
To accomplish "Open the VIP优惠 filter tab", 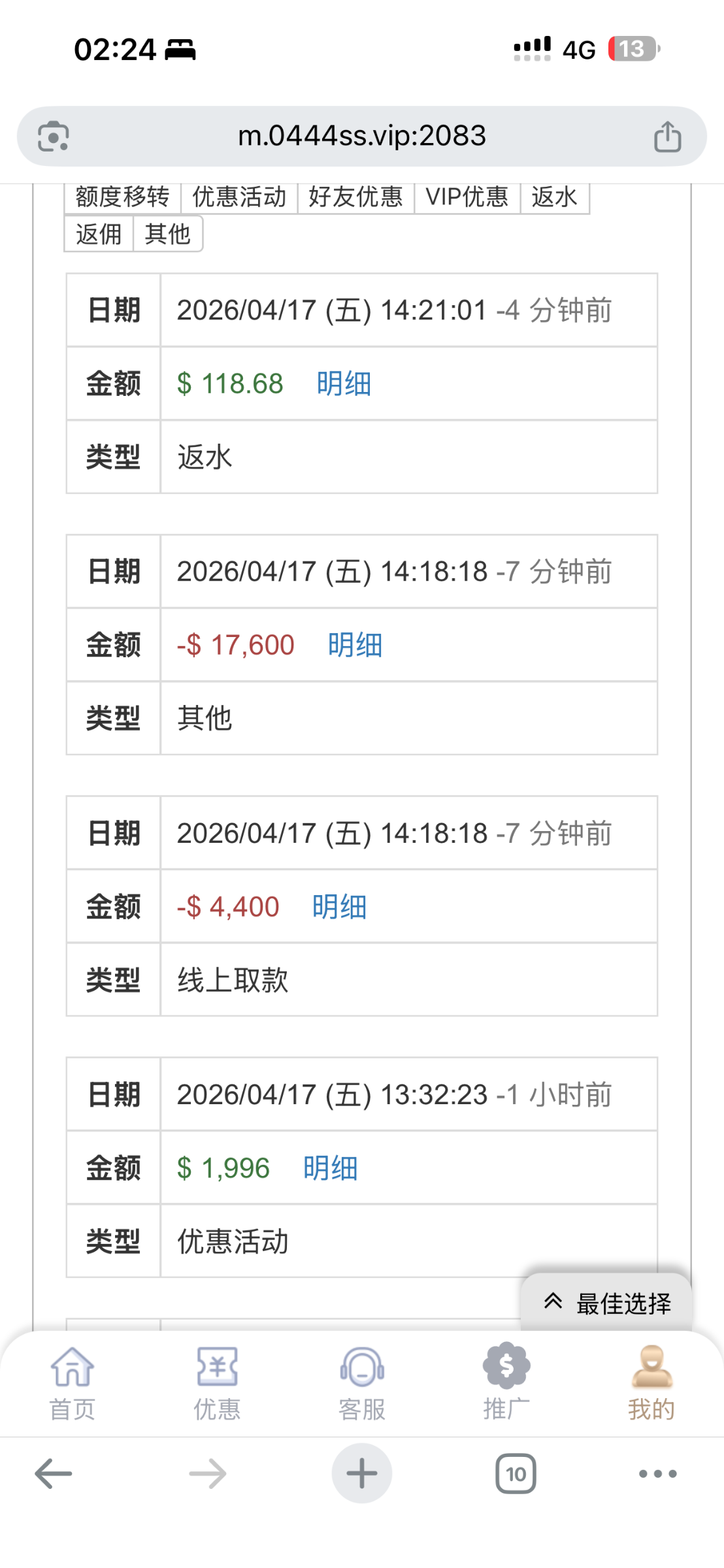I will [x=467, y=197].
